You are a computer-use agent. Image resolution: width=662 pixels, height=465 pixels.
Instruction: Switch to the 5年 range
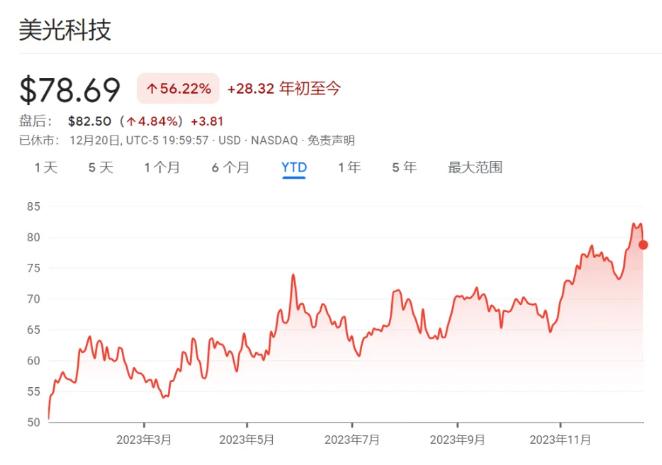(404, 167)
